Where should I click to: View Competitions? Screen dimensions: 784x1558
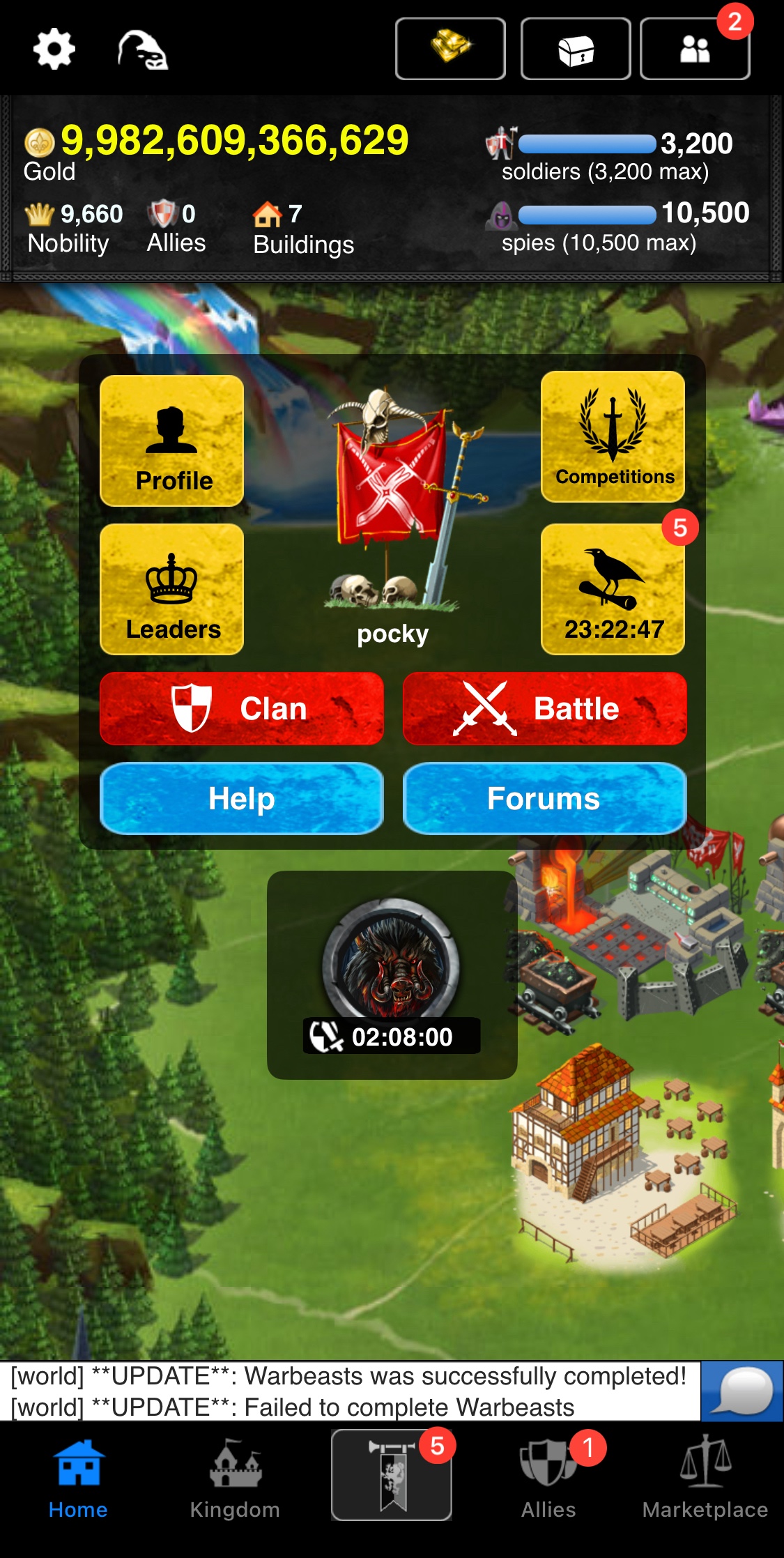coord(613,437)
